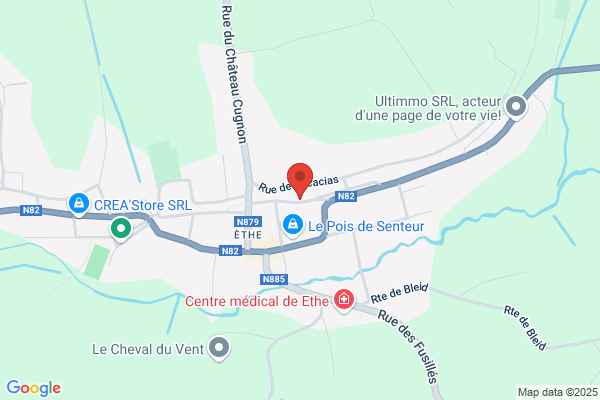Open the Centre médical de Ethe marker
Image resolution: width=600 pixels, height=400 pixels.
(x=344, y=300)
